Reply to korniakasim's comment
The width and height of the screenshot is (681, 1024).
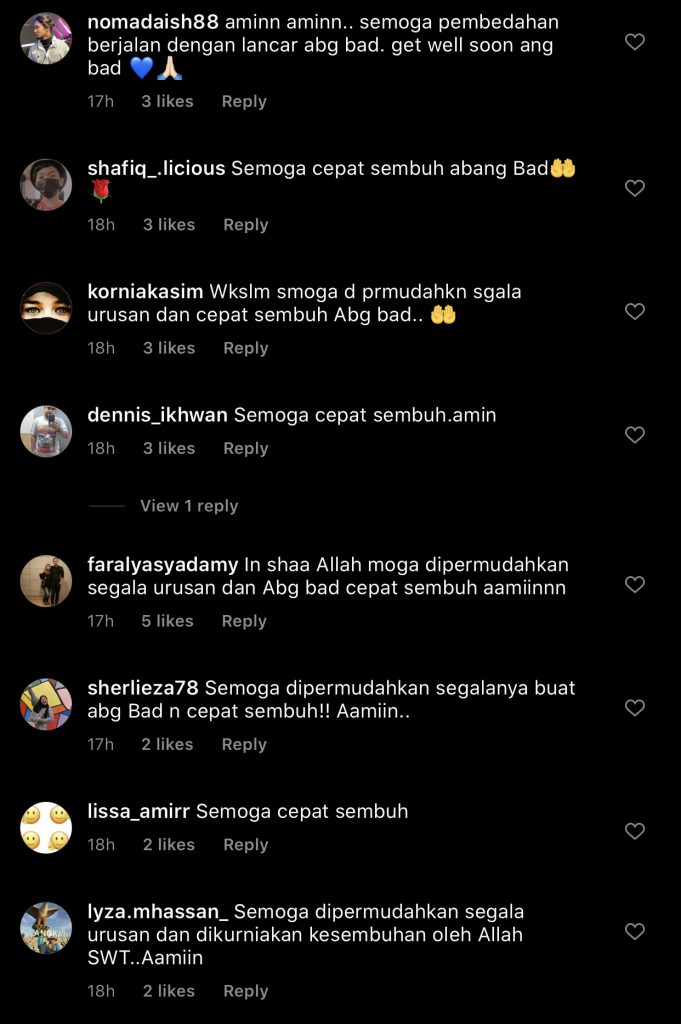click(246, 348)
